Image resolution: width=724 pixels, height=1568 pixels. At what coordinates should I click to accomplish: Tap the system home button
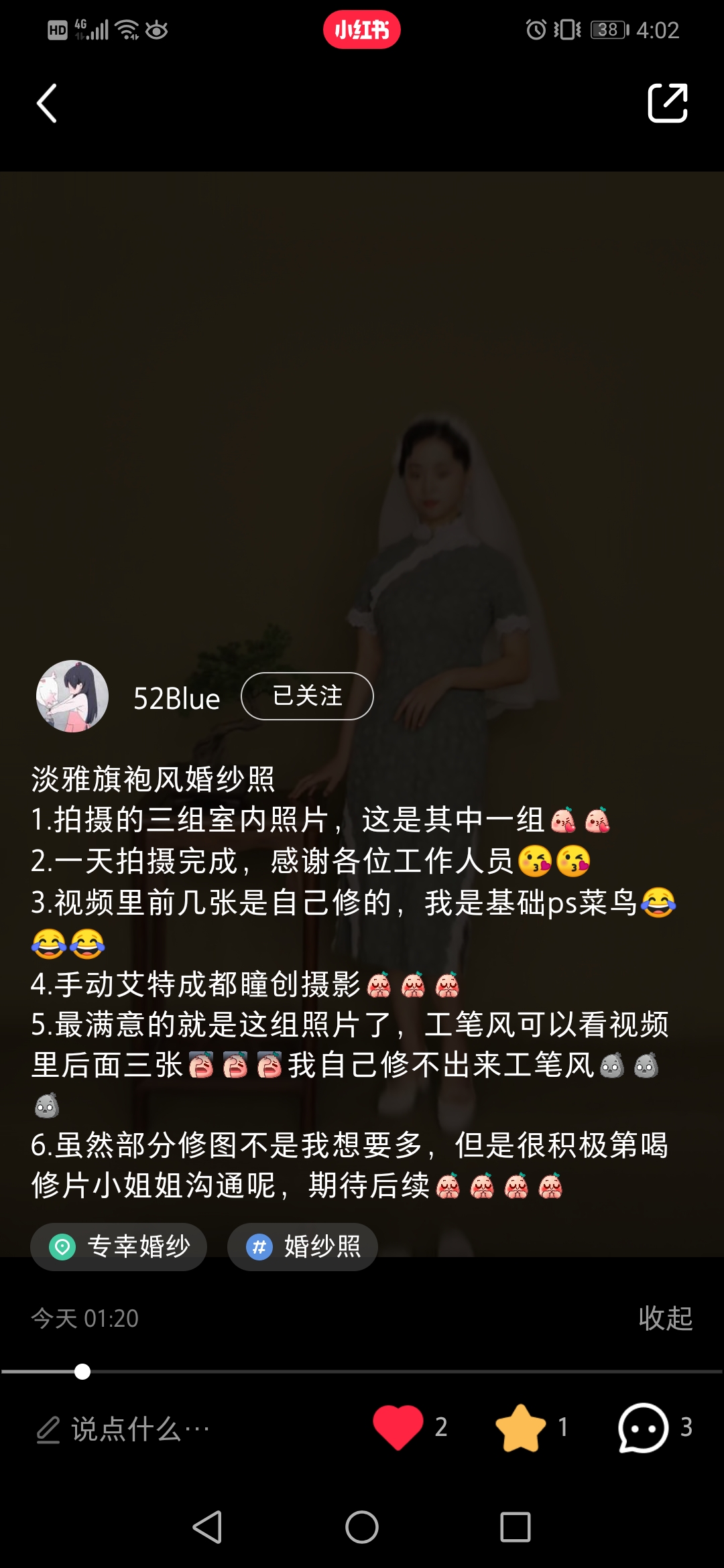tap(362, 1527)
